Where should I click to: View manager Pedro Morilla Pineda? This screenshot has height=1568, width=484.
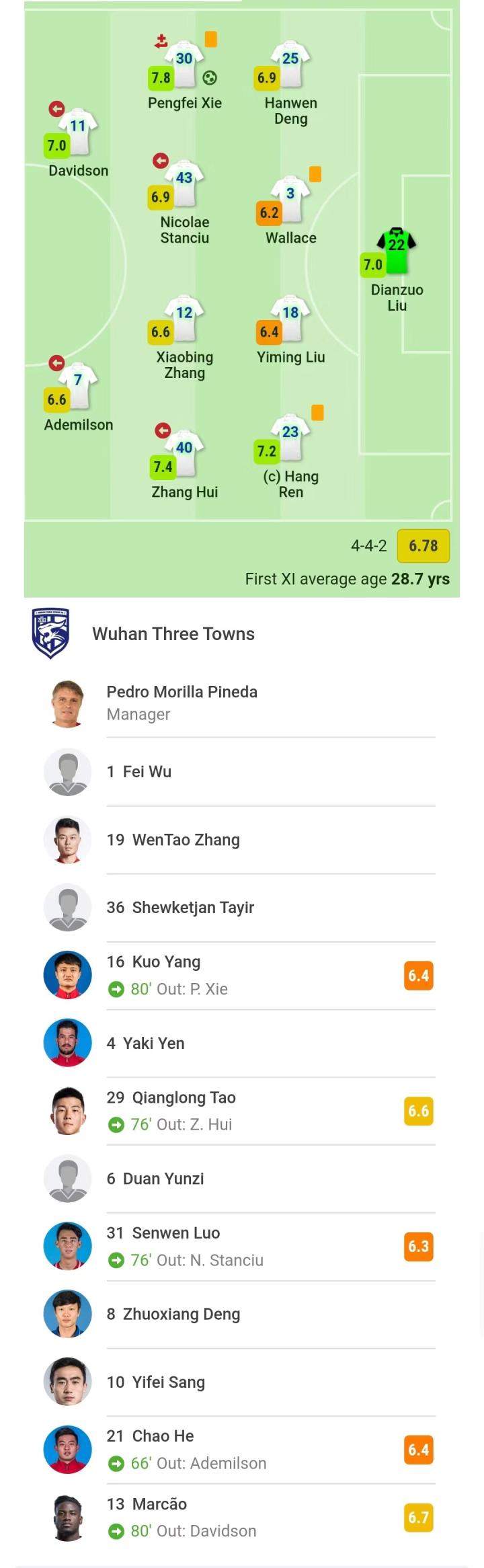[x=182, y=703]
